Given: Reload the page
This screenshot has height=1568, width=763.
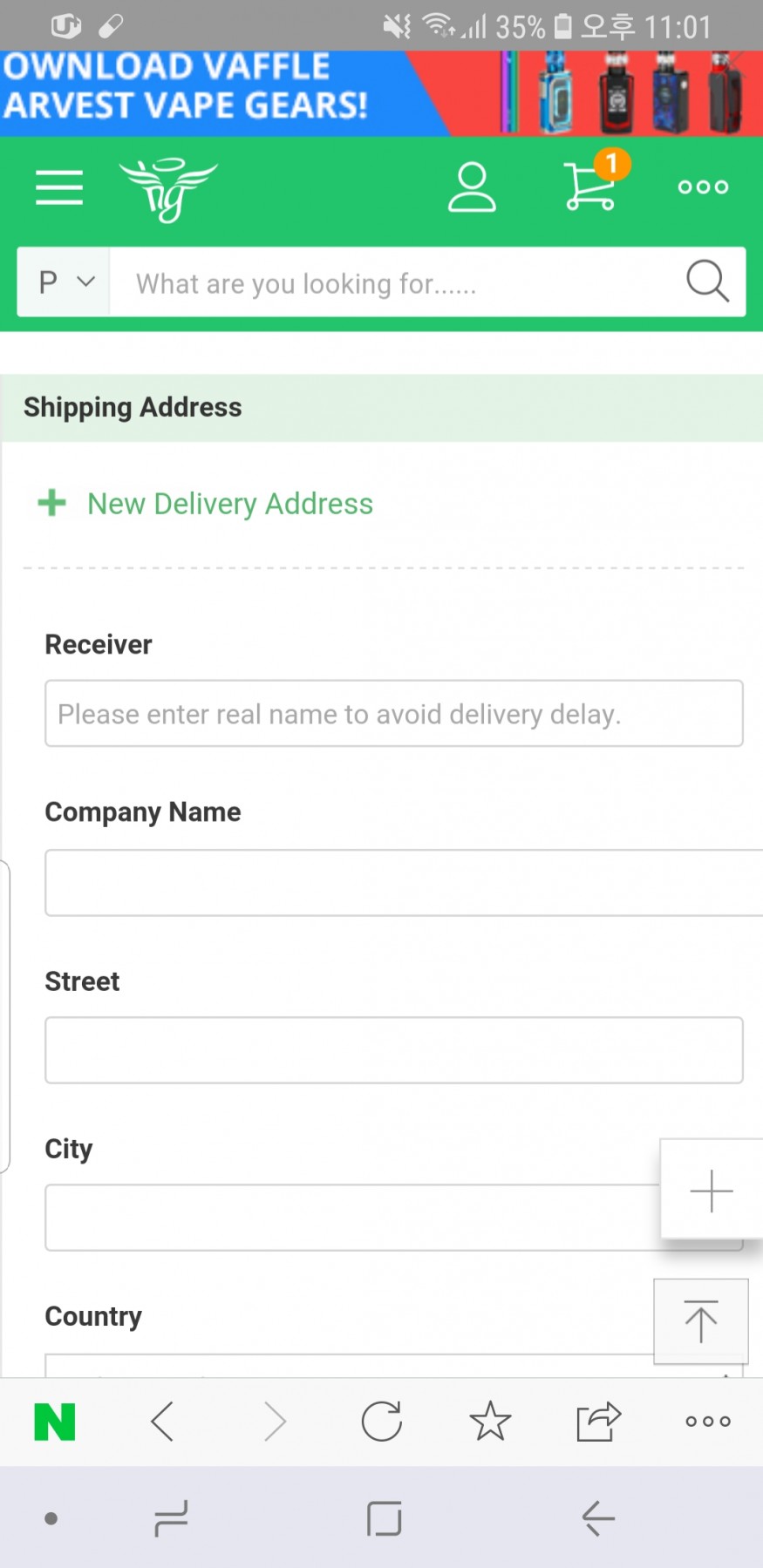Looking at the screenshot, I should (381, 1422).
